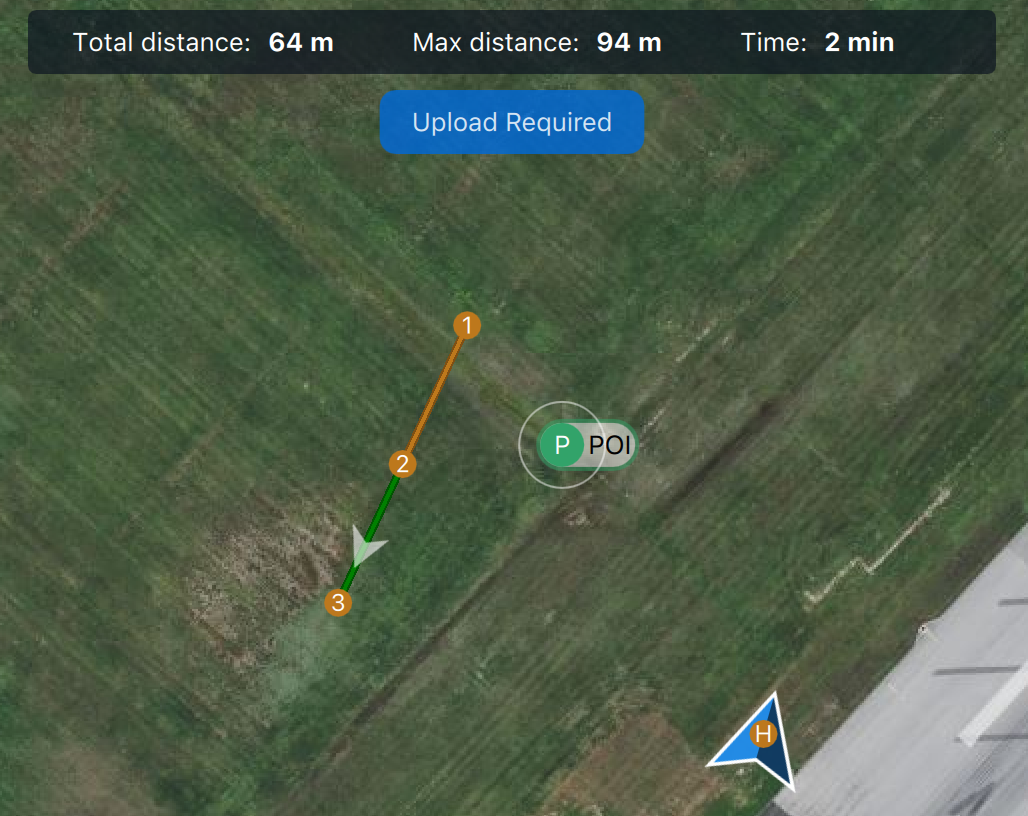Select waypoint 3 at route end
This screenshot has width=1028, height=816.
coord(338,603)
